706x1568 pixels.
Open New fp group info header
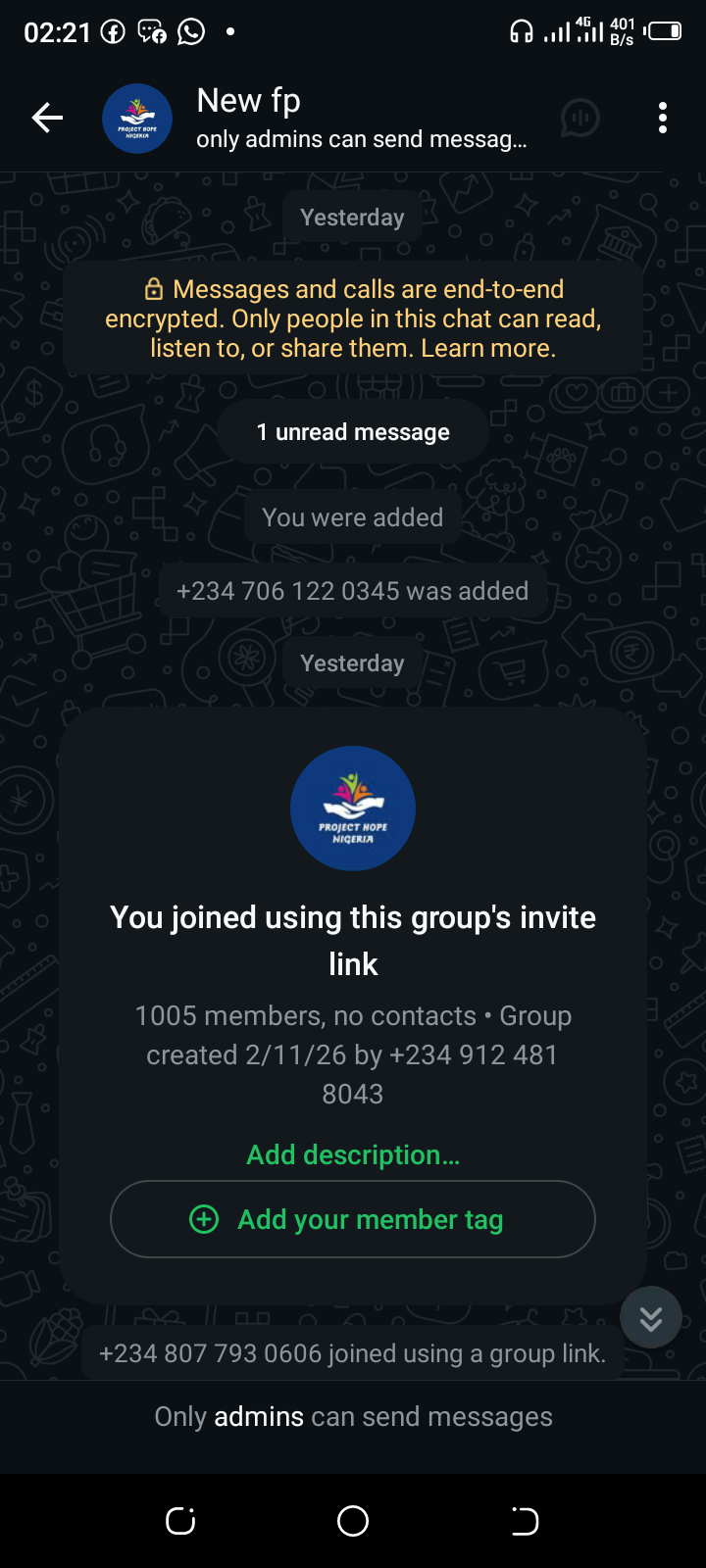click(x=361, y=119)
